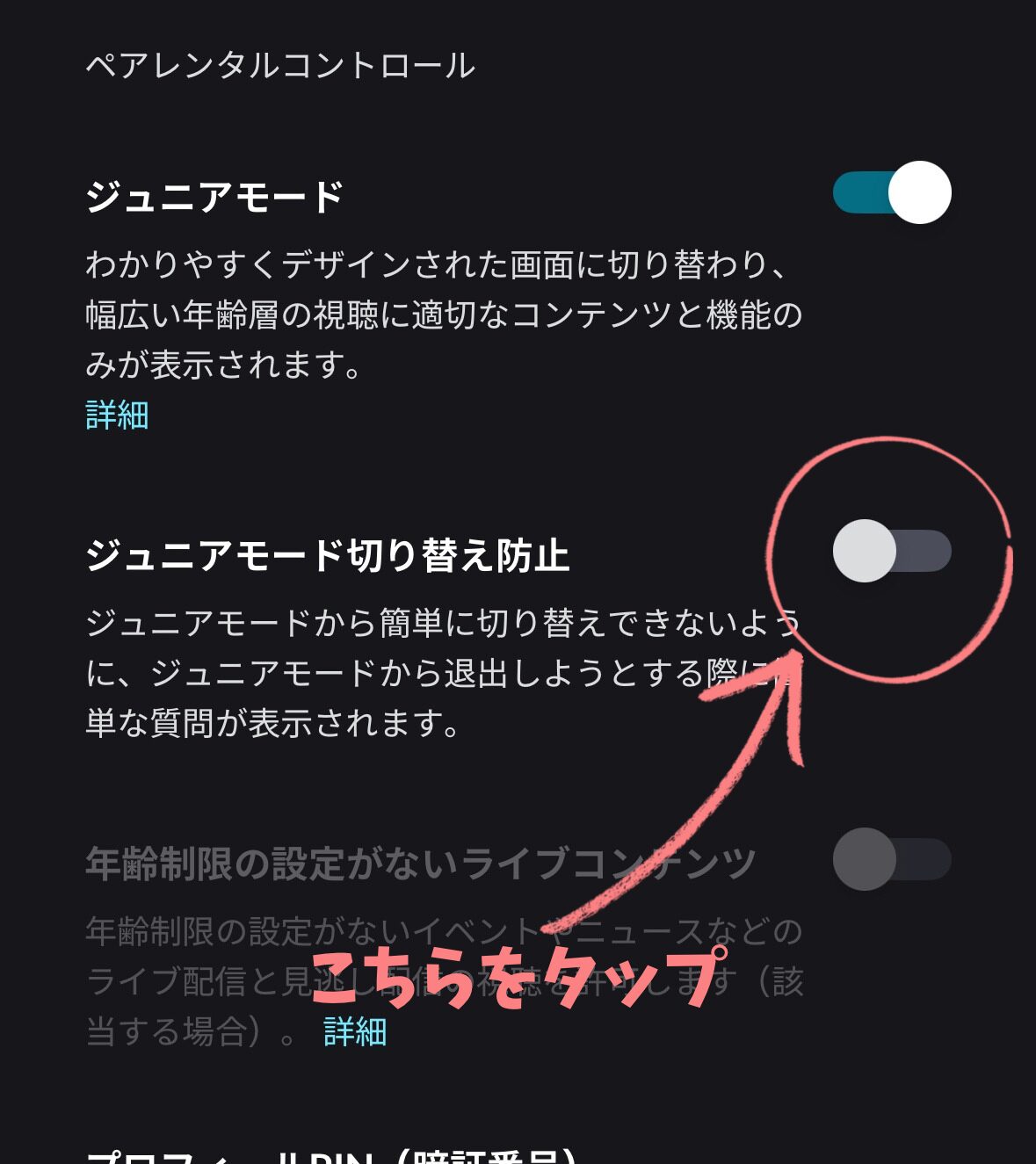Toggle 年齢制限の設定がないライブコンテンツ switch
The image size is (1036, 1164).
[892, 859]
